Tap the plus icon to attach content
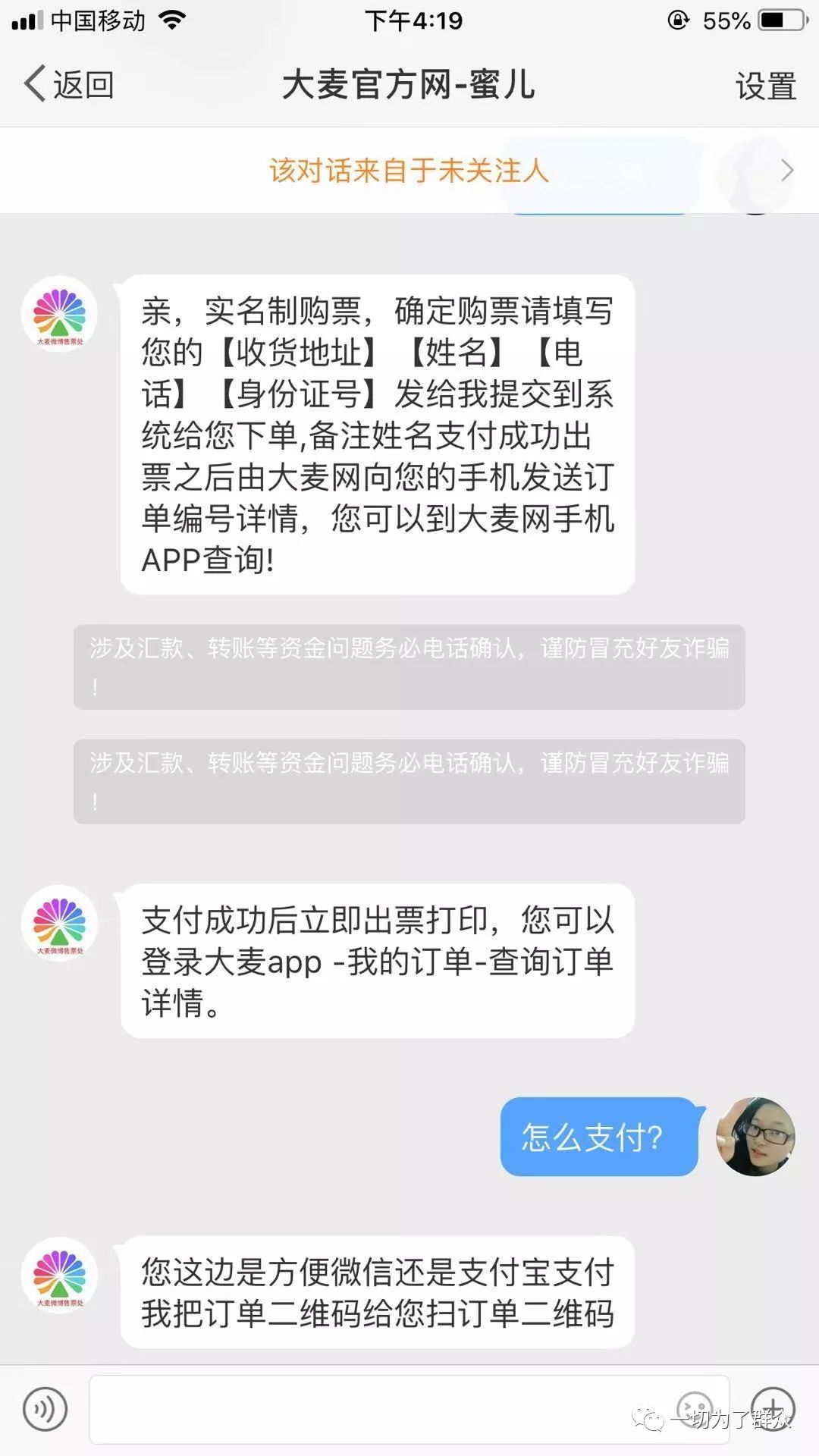The height and width of the screenshot is (1456, 819). click(x=773, y=1409)
